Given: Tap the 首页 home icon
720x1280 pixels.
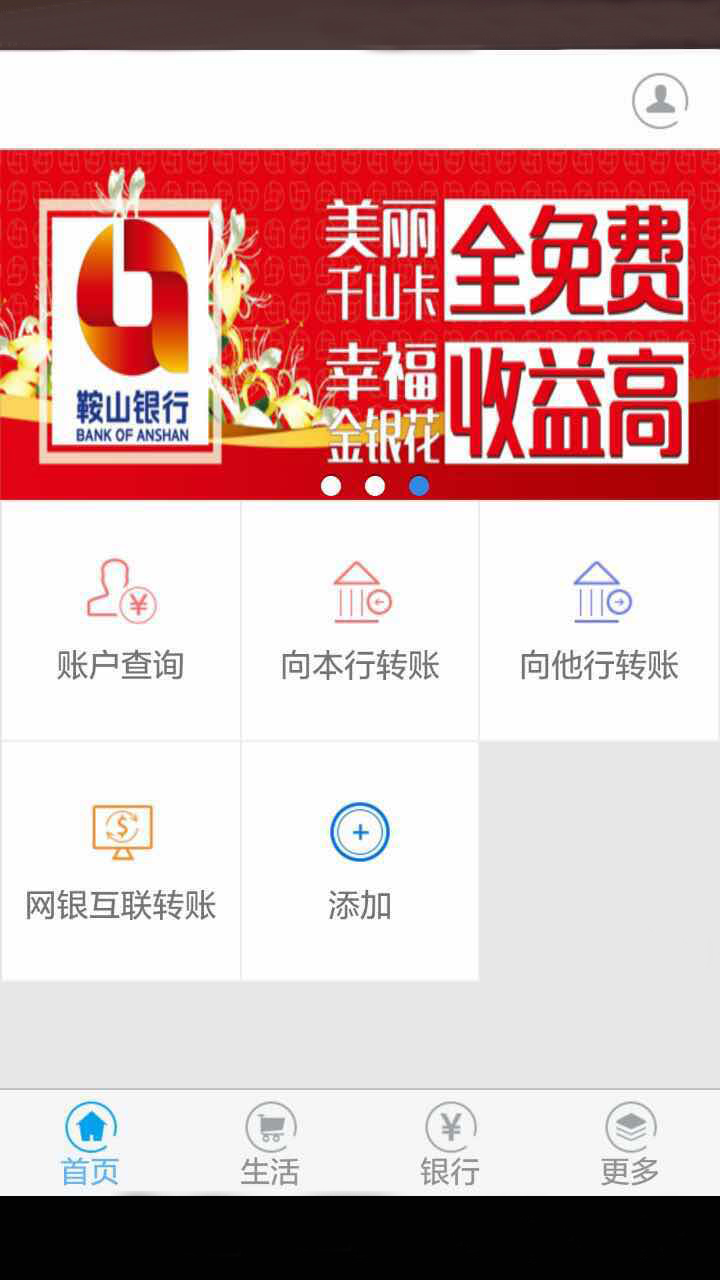Looking at the screenshot, I should [x=91, y=1124].
